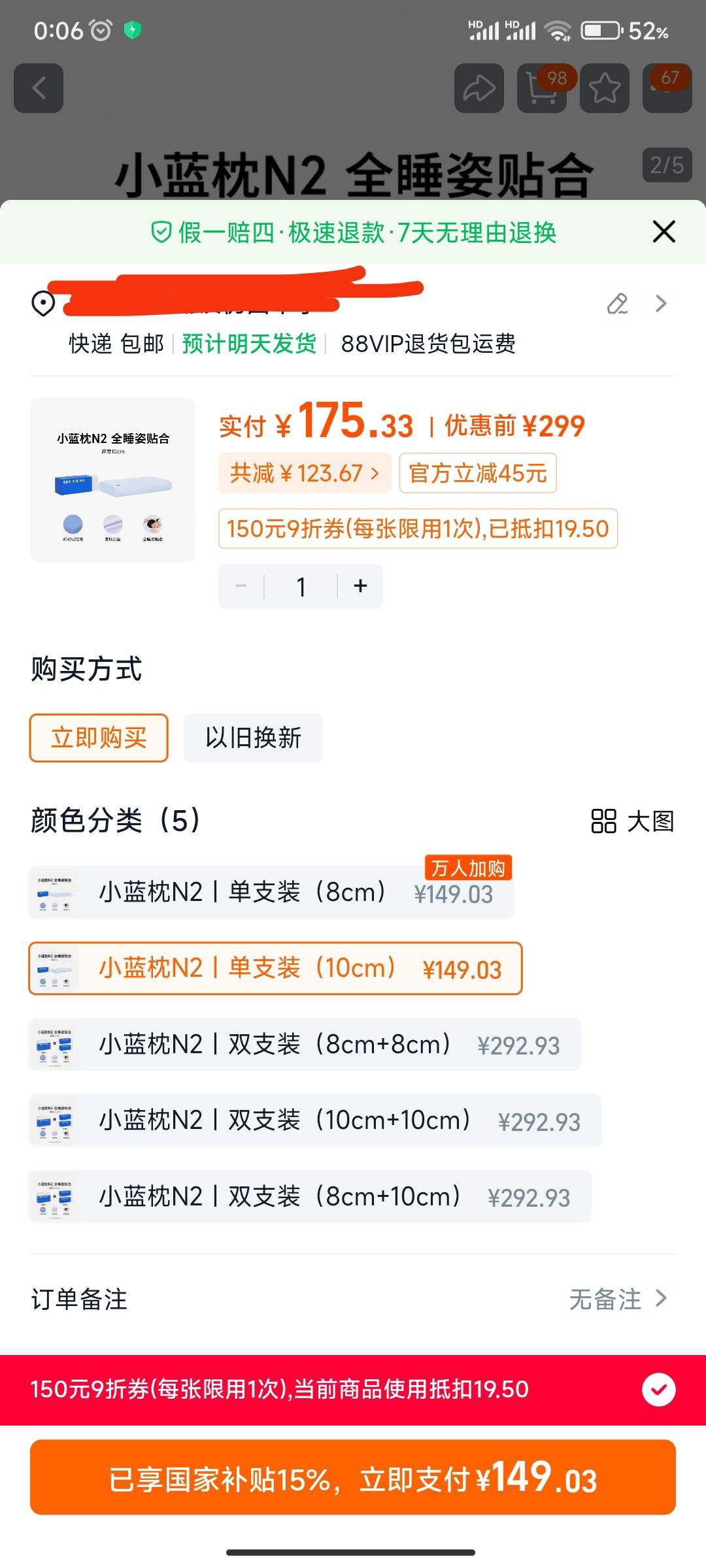Open the product thumbnail image
Viewport: 706px width, 1568px height.
point(112,480)
